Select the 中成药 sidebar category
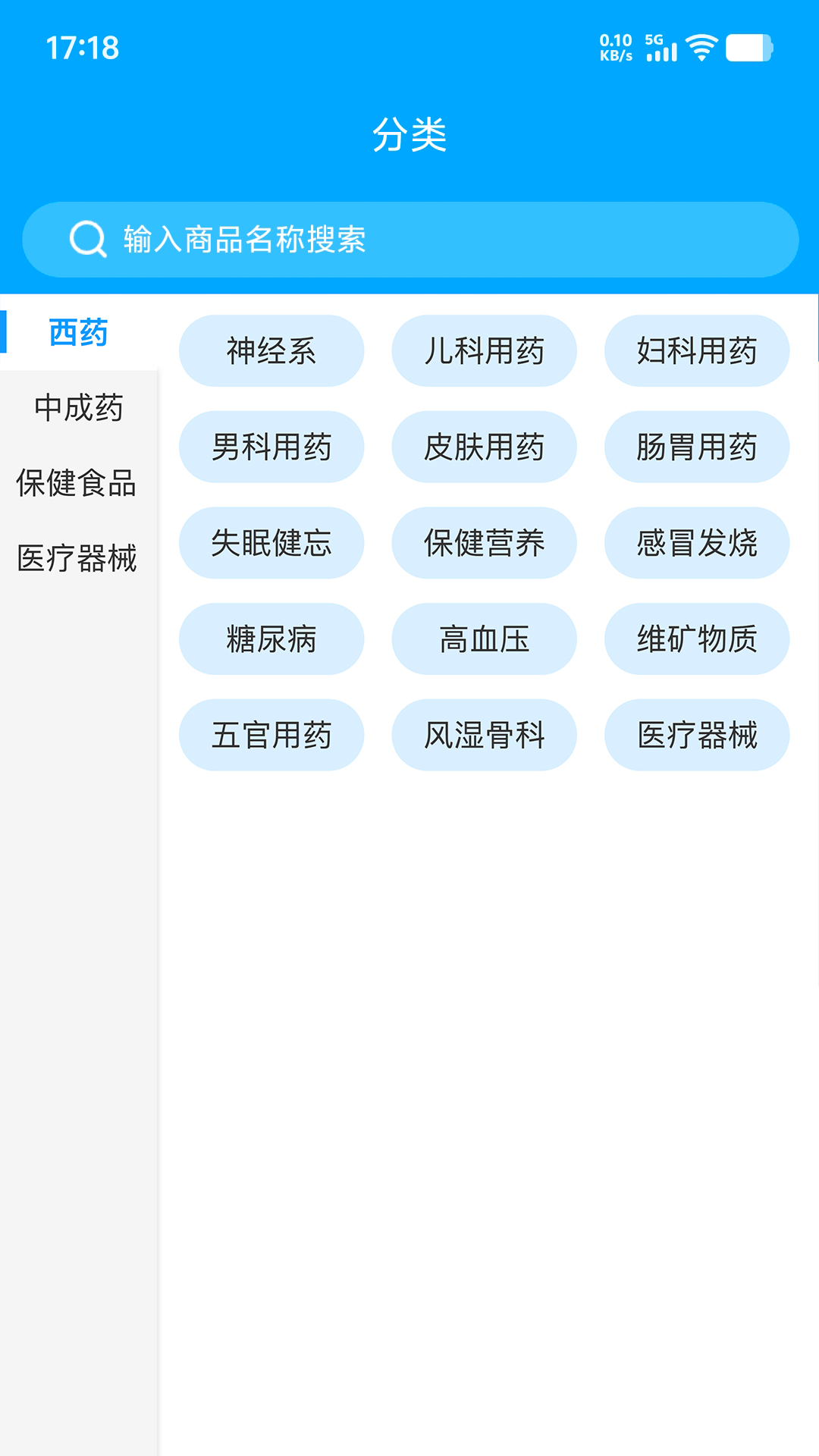 point(78,409)
